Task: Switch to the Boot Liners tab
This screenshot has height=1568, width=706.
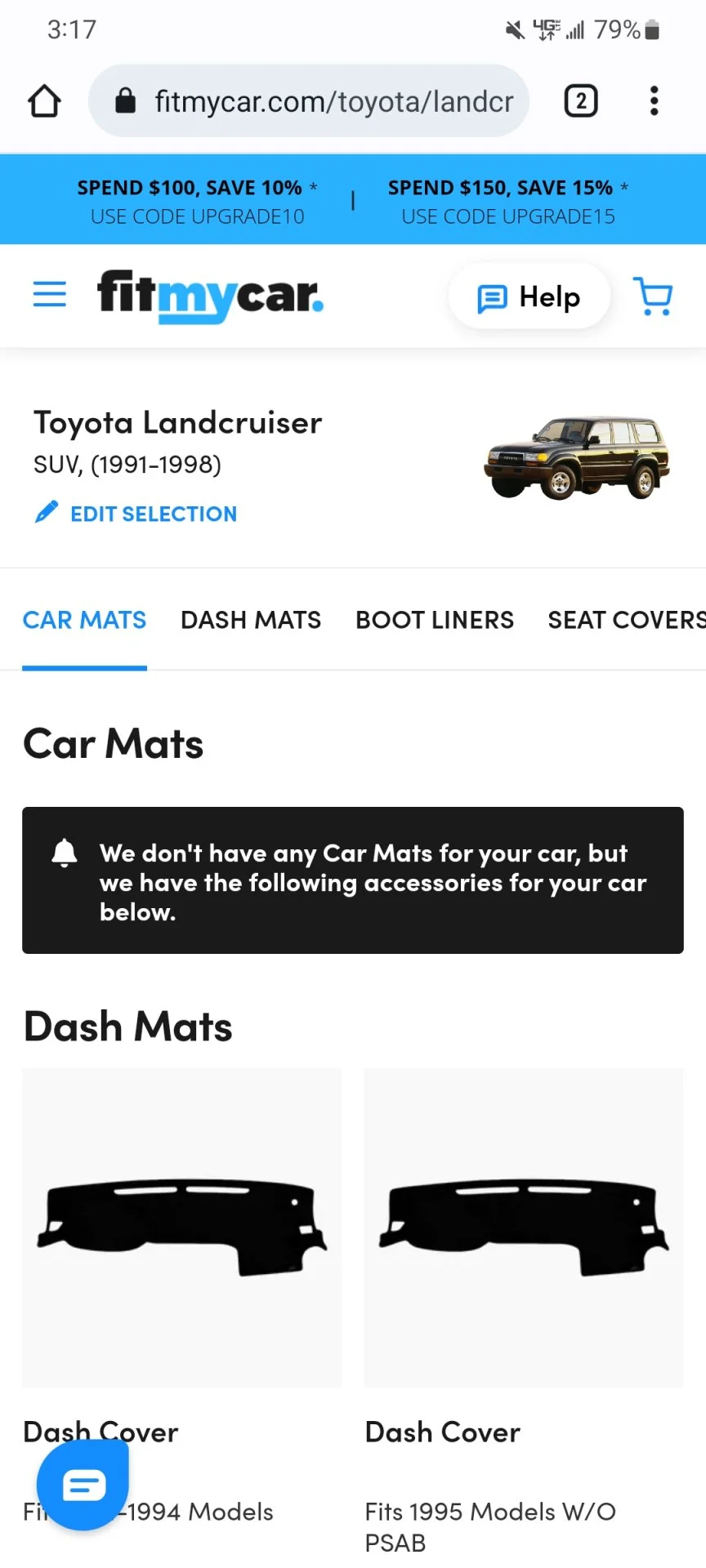Action: pos(435,620)
